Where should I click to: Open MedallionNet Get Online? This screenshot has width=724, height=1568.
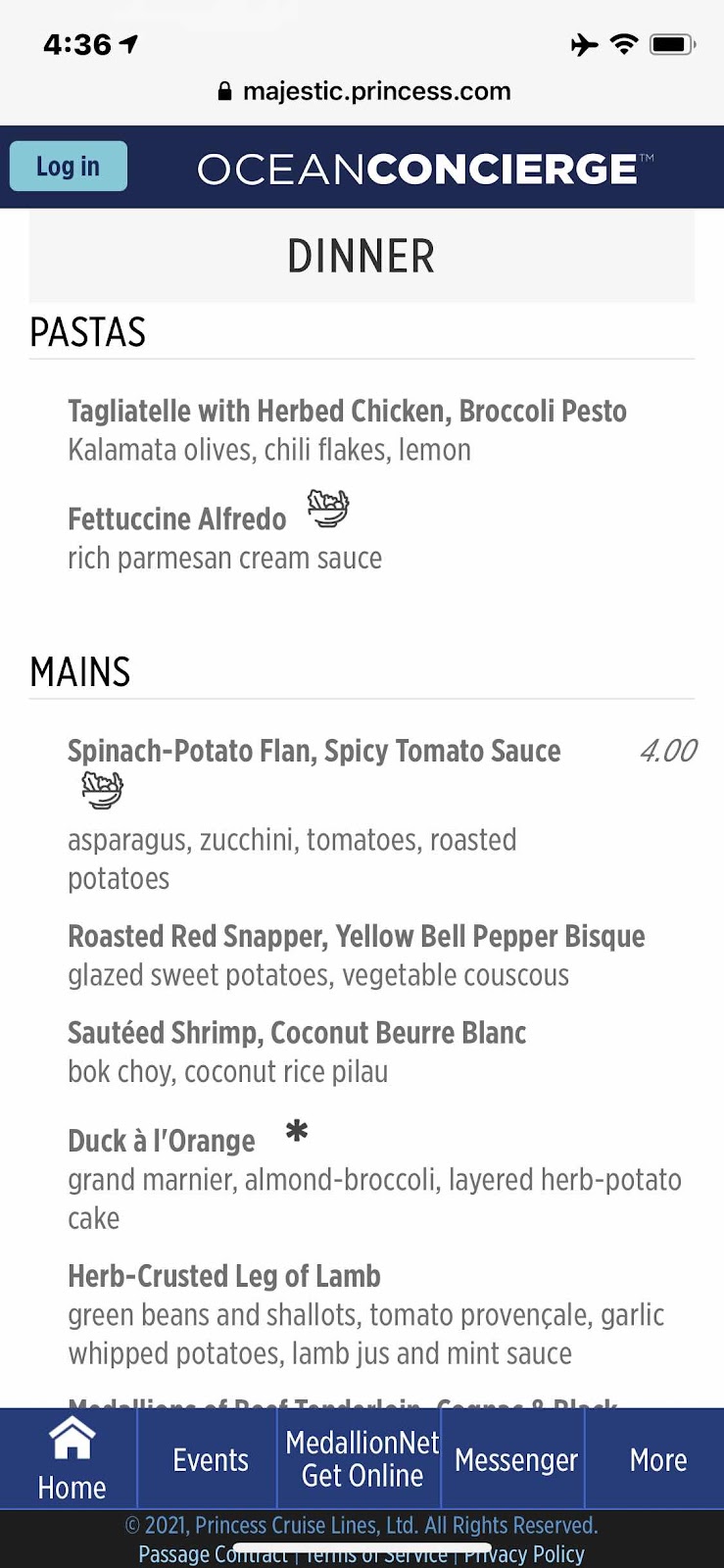click(x=362, y=1459)
